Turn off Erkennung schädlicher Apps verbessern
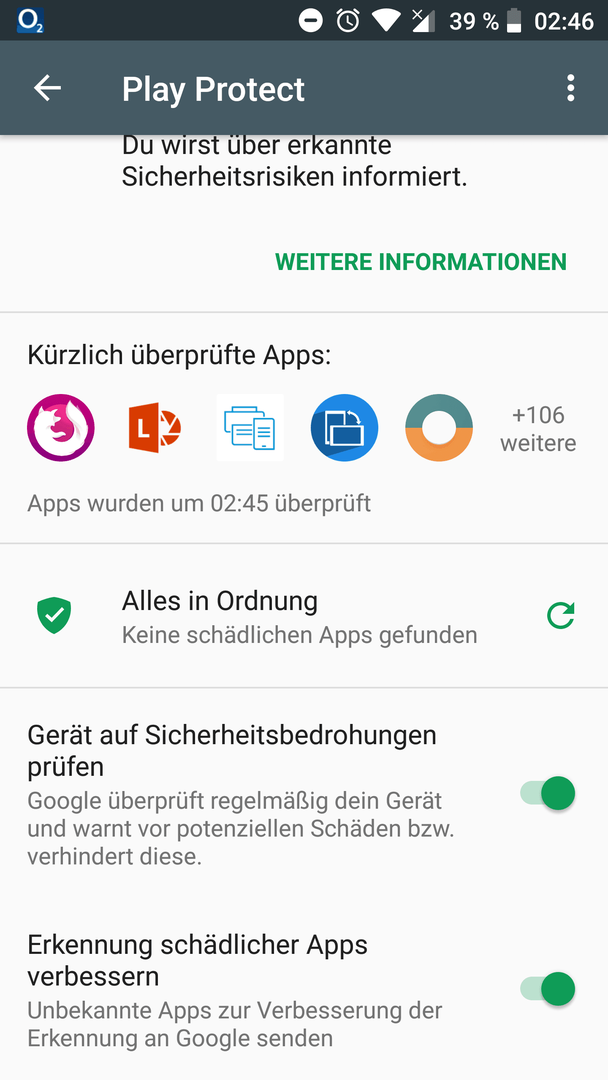608x1080 pixels. tap(548, 989)
